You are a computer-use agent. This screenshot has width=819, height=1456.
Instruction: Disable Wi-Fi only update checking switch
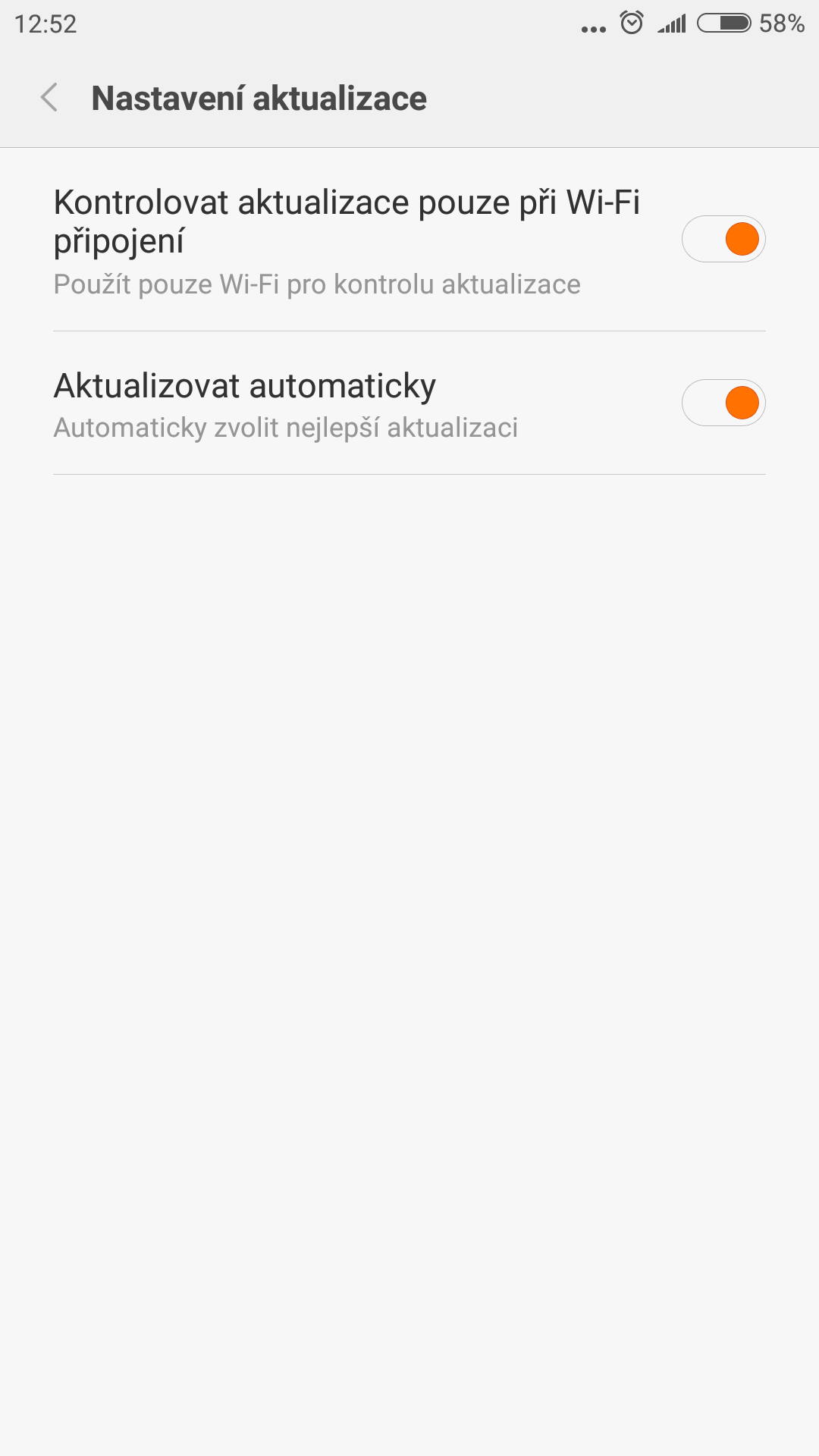tap(723, 239)
